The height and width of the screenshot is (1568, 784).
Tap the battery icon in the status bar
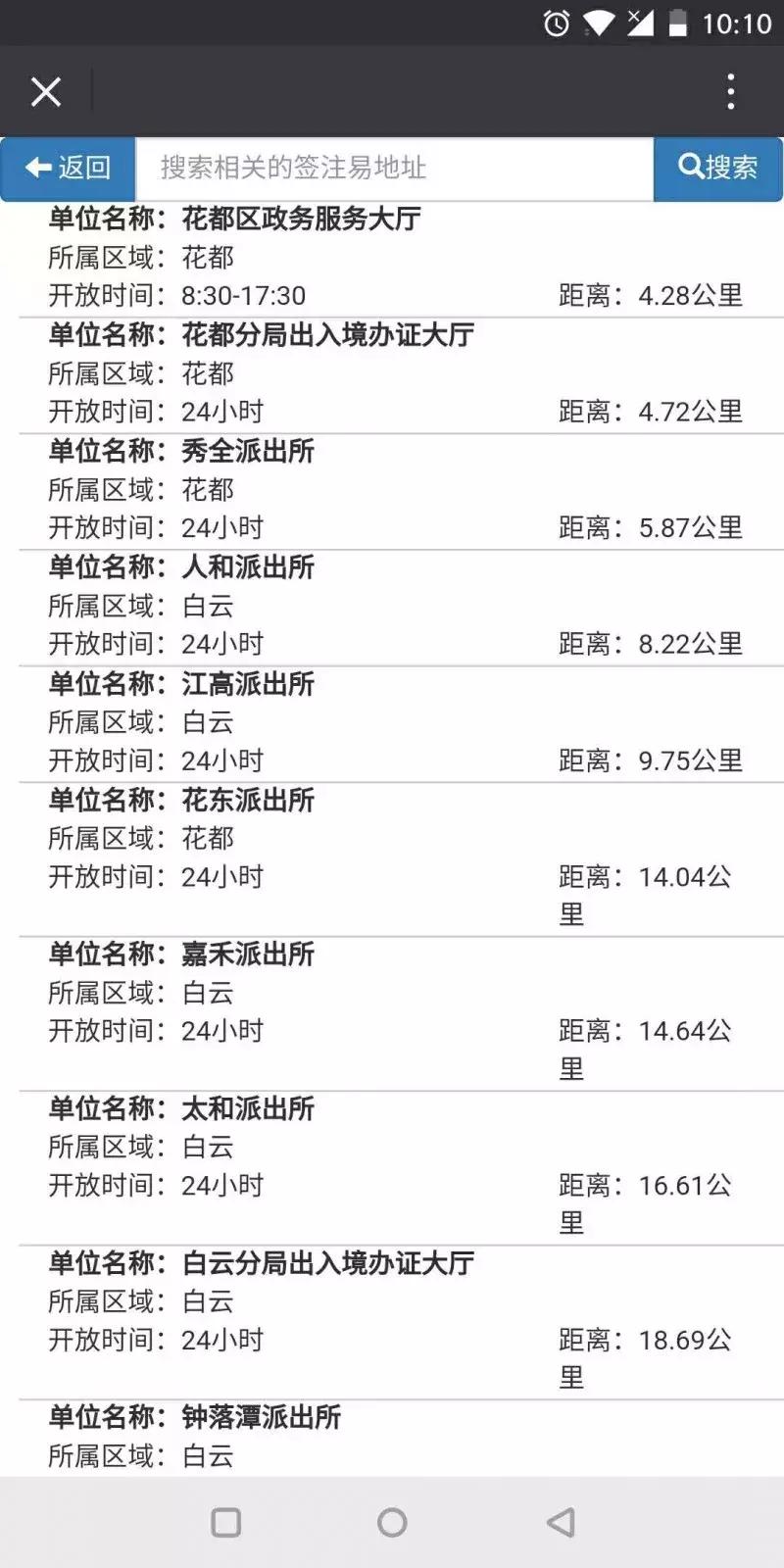click(679, 24)
